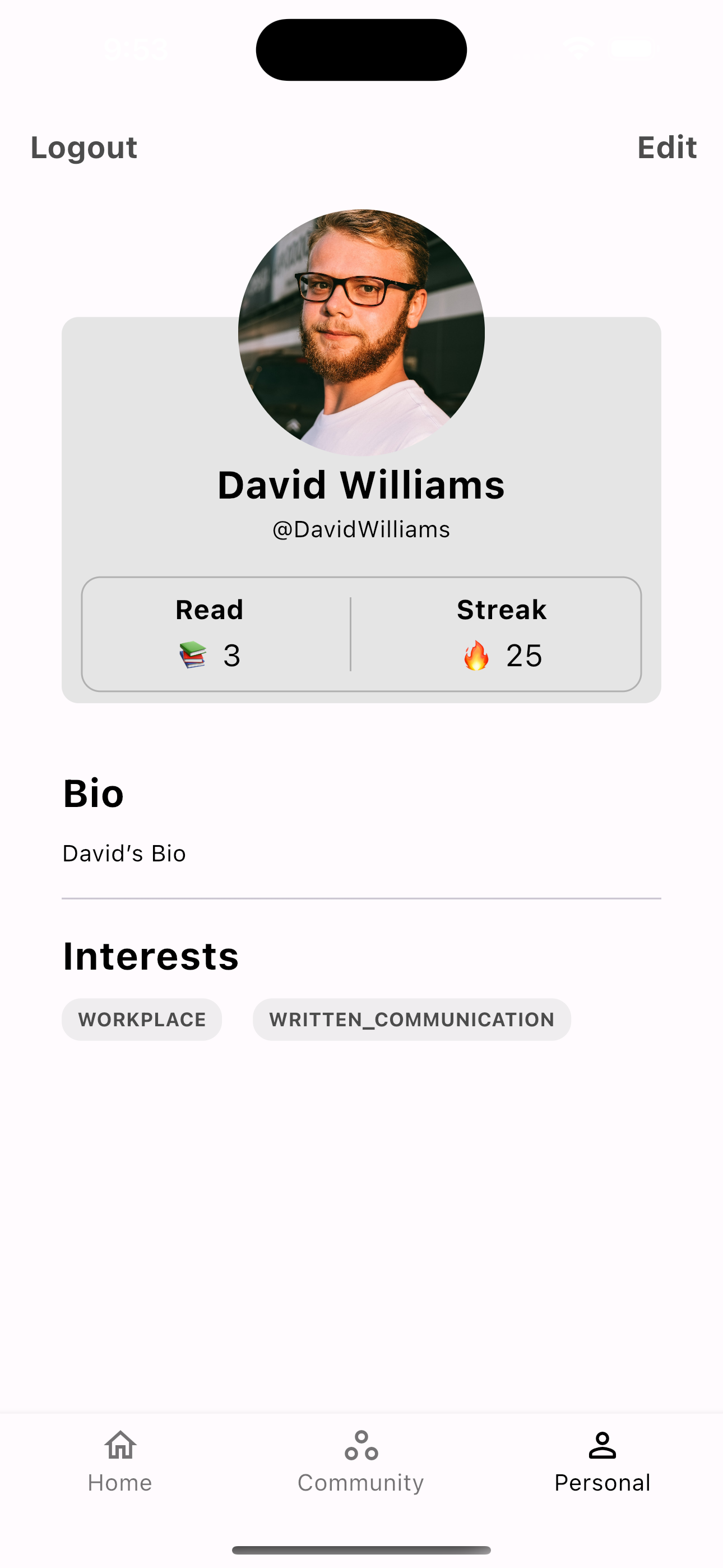723x1568 pixels.
Task: Tap the WORKPLACE interest chip
Action: (x=142, y=1019)
